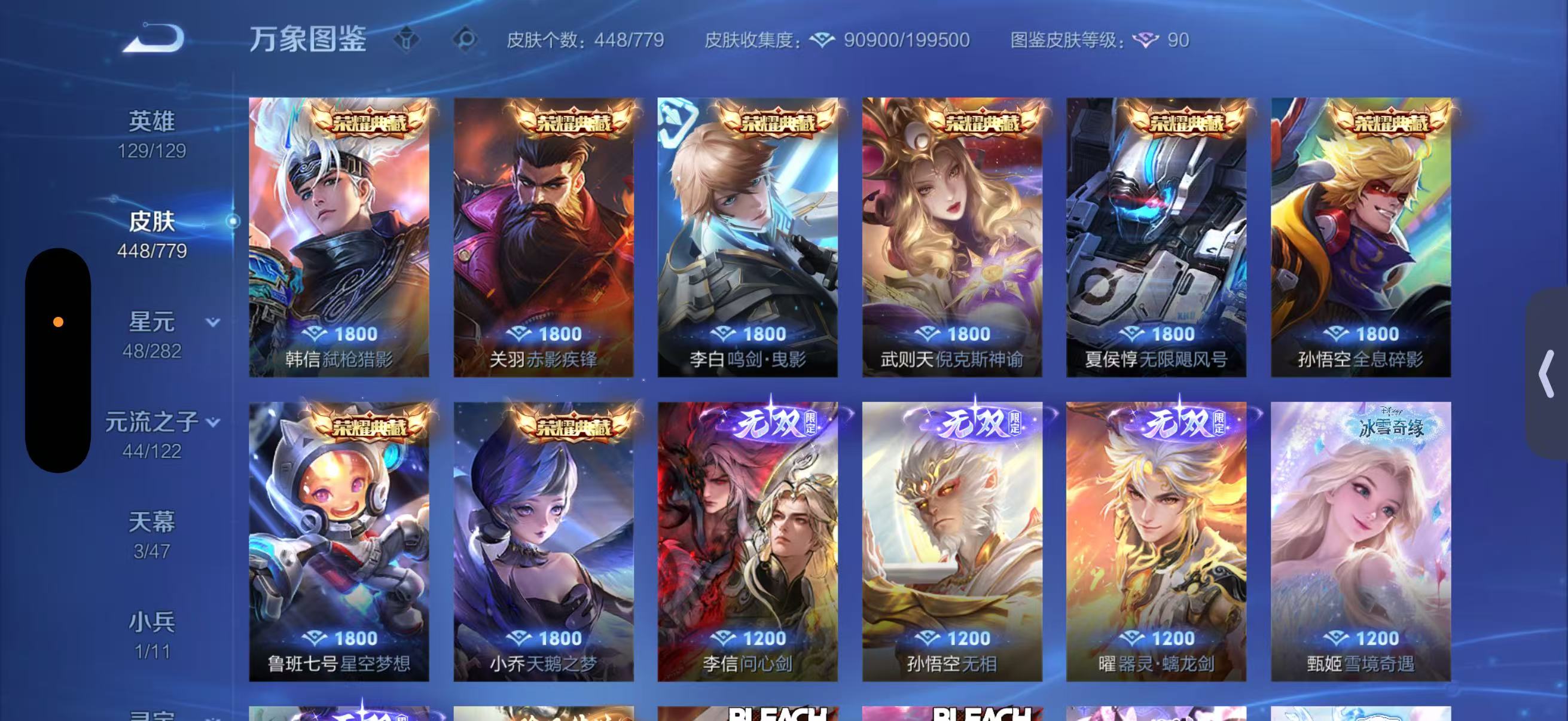View 小乔 天鹅之梦 skin card
The width and height of the screenshot is (1568, 721).
[x=543, y=541]
